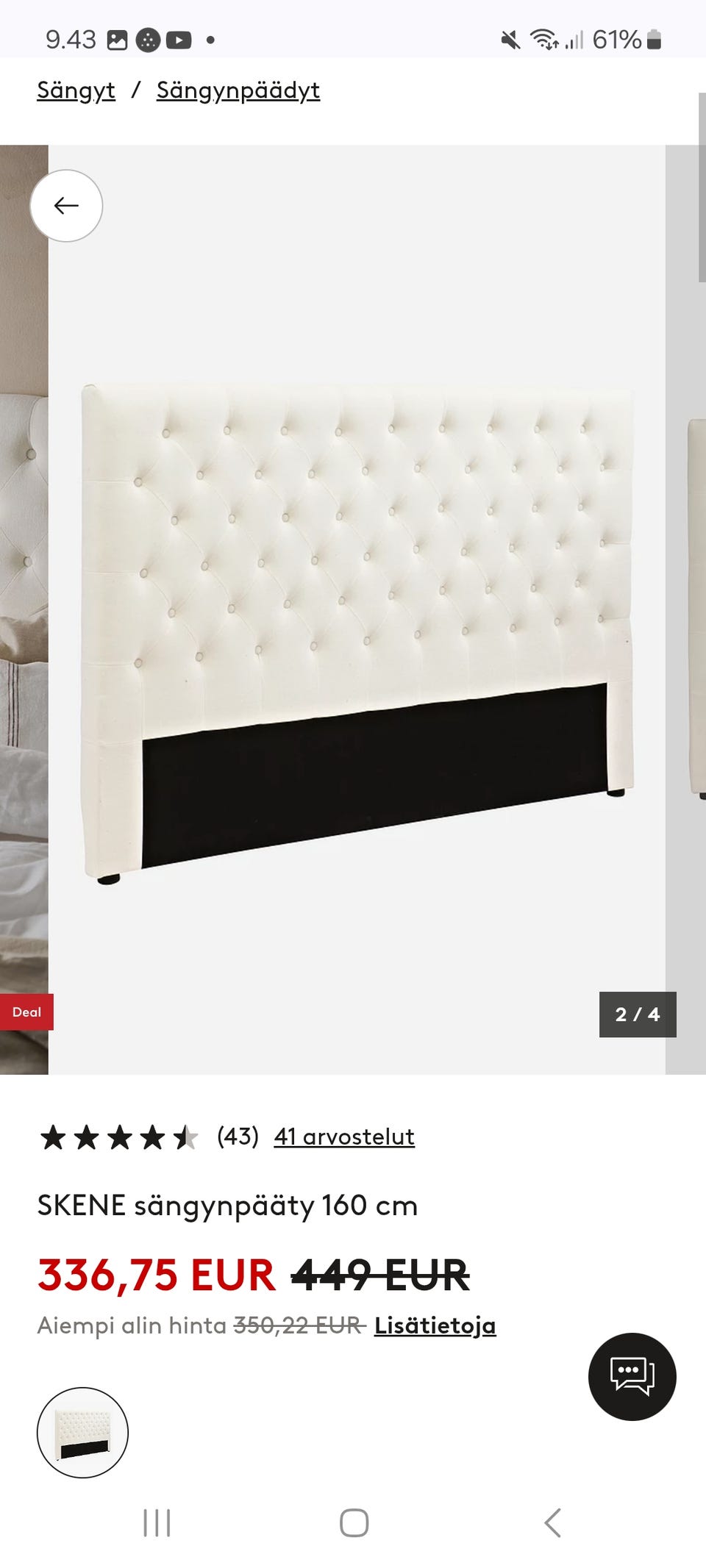Viewport: 706px width, 1568px height.
Task: Open Lisätietoja about the earlier lowest price
Action: point(435,1325)
